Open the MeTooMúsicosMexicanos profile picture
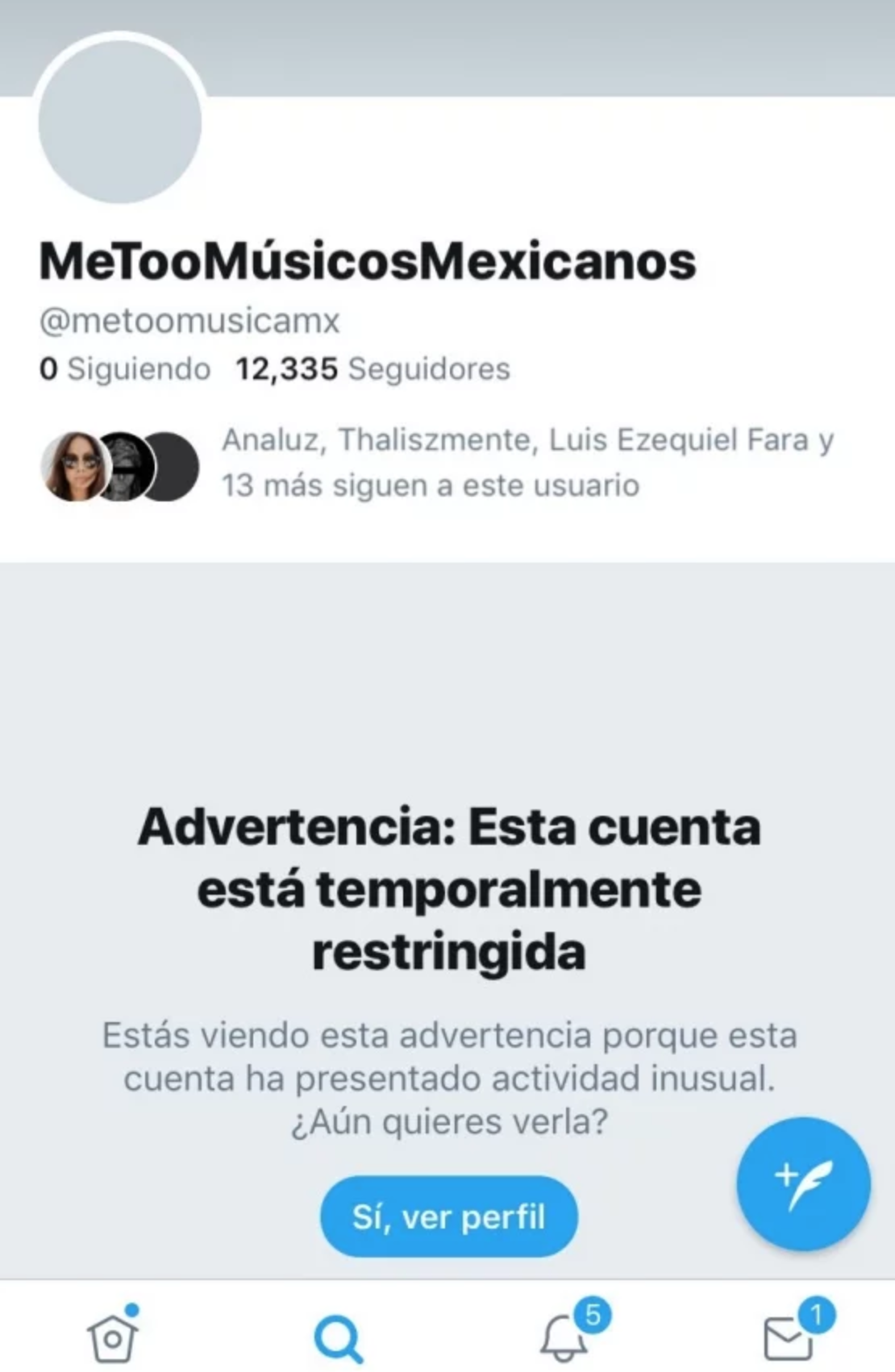 119,121
